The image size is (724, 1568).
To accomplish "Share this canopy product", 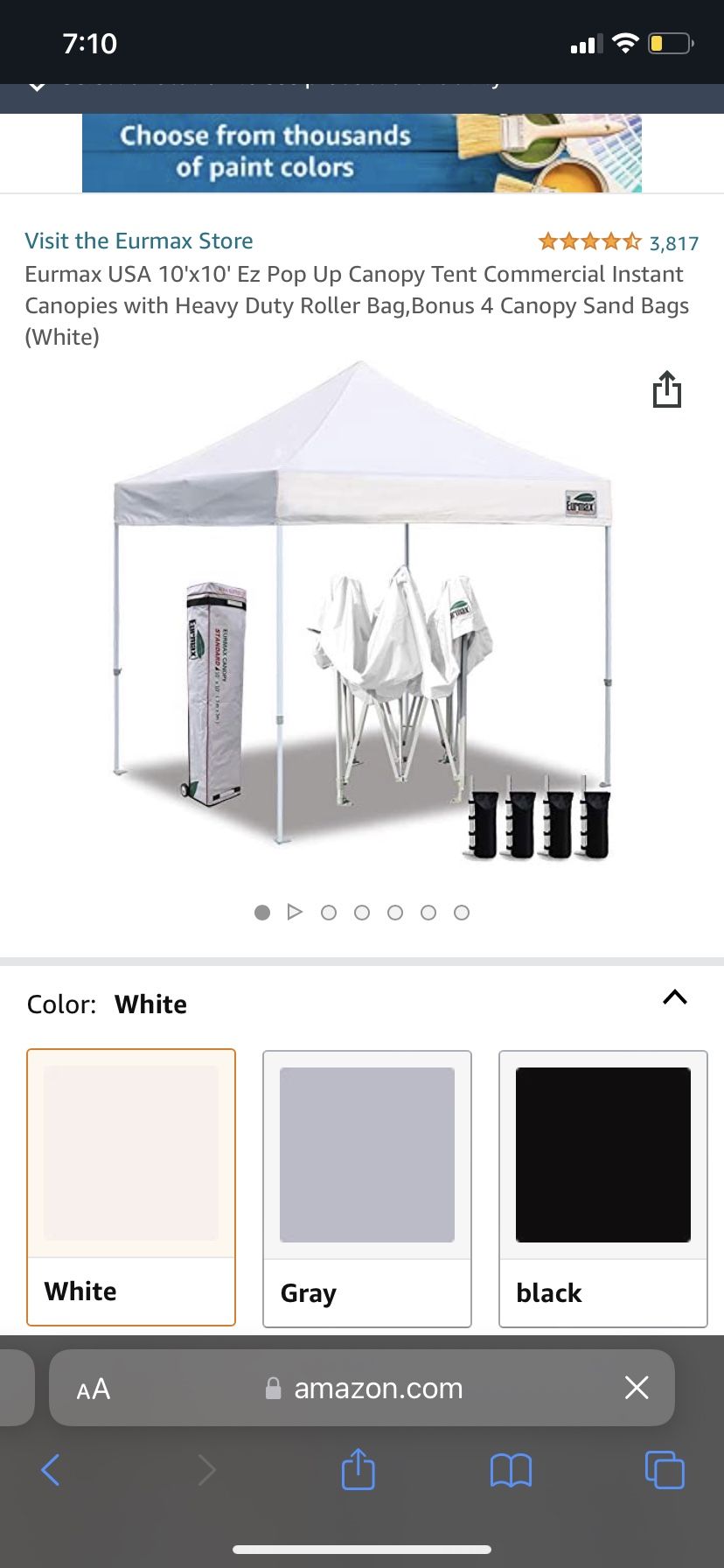I will [666, 390].
